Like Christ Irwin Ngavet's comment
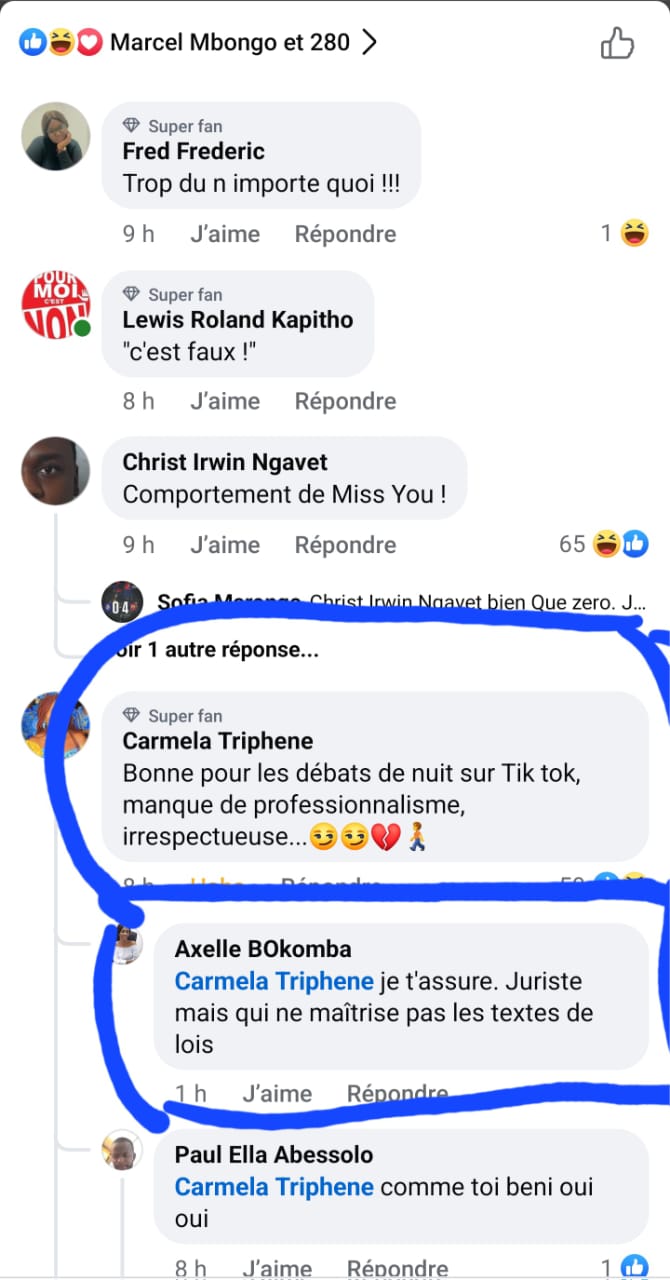The height and width of the screenshot is (1280, 670). (x=225, y=545)
